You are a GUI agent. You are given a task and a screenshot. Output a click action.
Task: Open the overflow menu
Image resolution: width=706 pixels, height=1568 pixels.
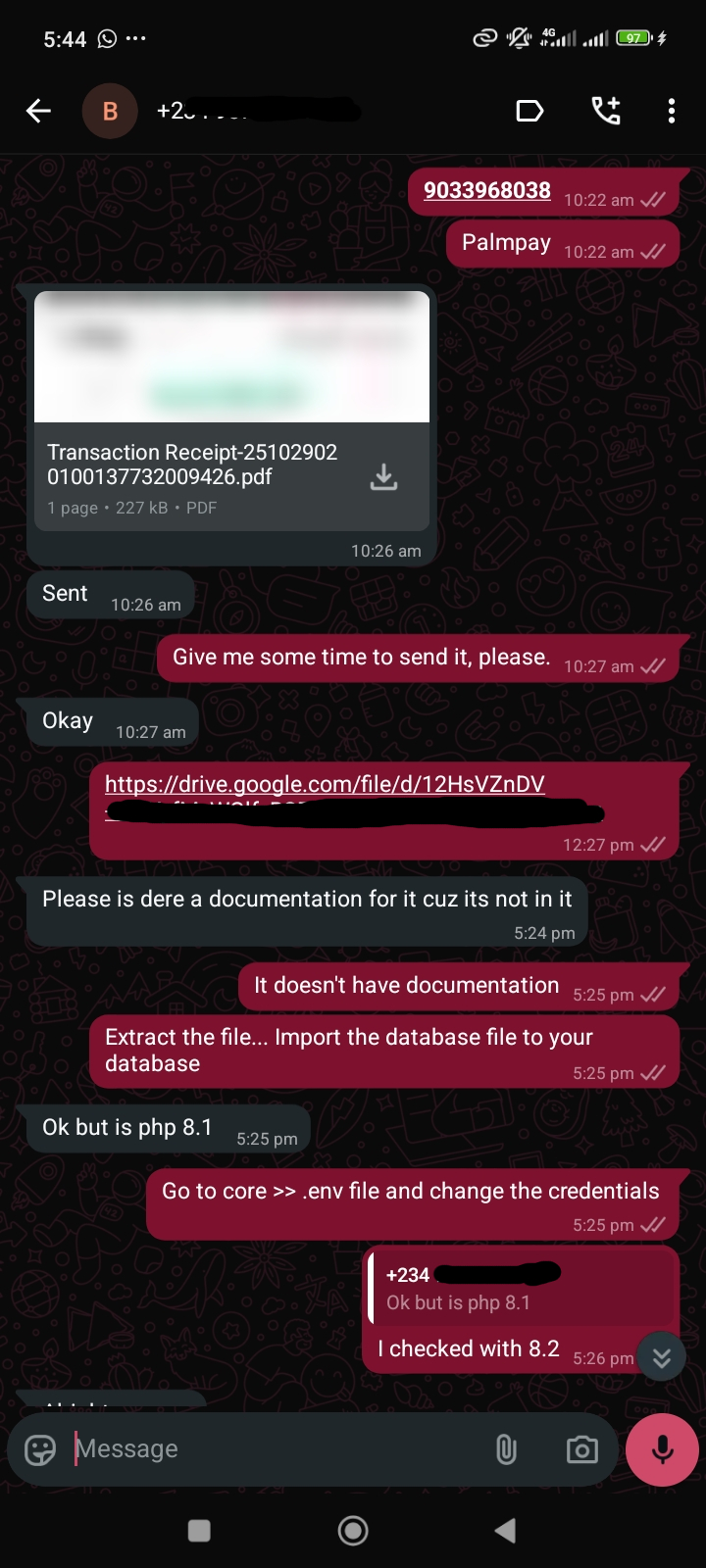(672, 111)
